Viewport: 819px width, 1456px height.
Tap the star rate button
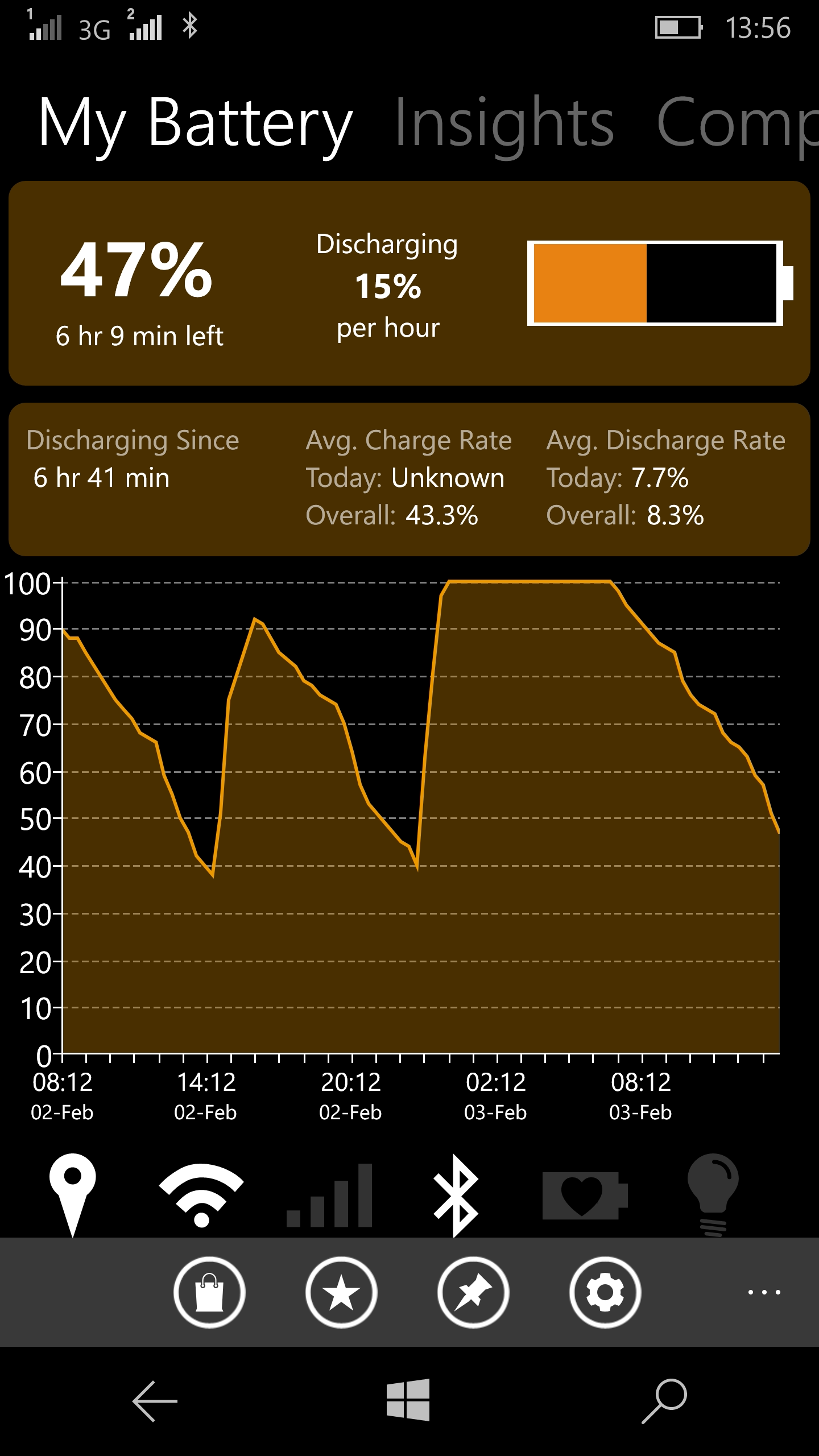tap(341, 1293)
